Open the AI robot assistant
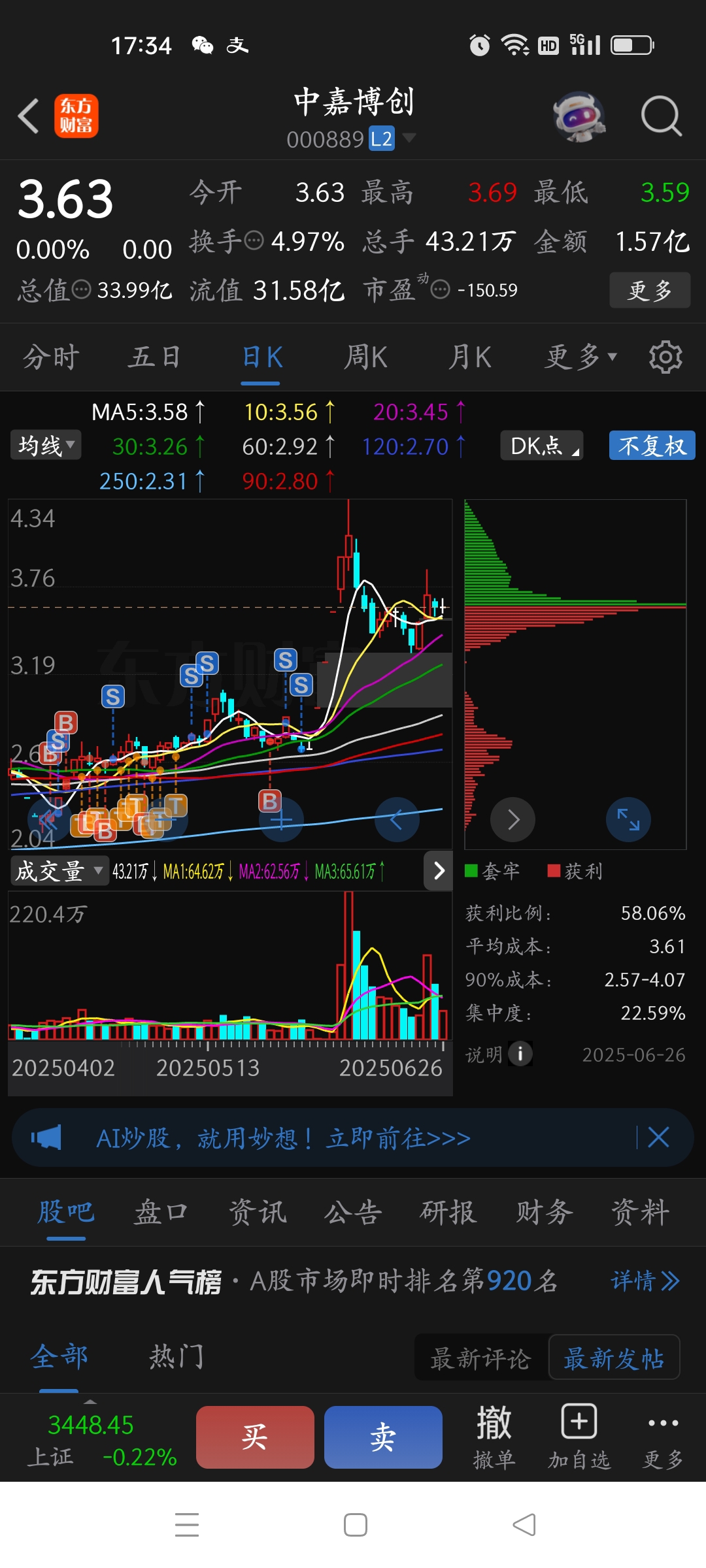The image size is (706, 1568). (x=579, y=116)
